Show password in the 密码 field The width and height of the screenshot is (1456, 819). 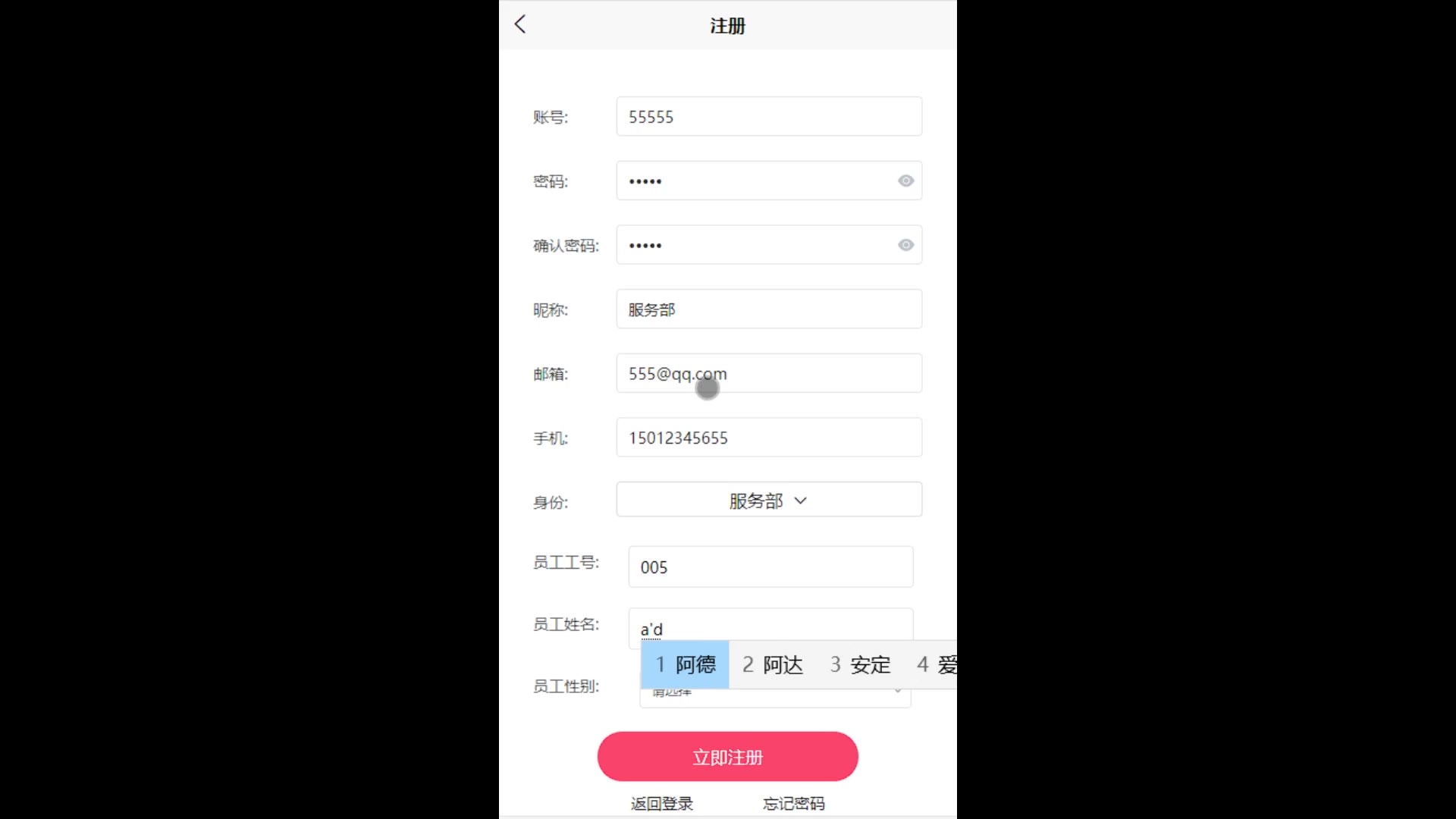[x=905, y=181]
